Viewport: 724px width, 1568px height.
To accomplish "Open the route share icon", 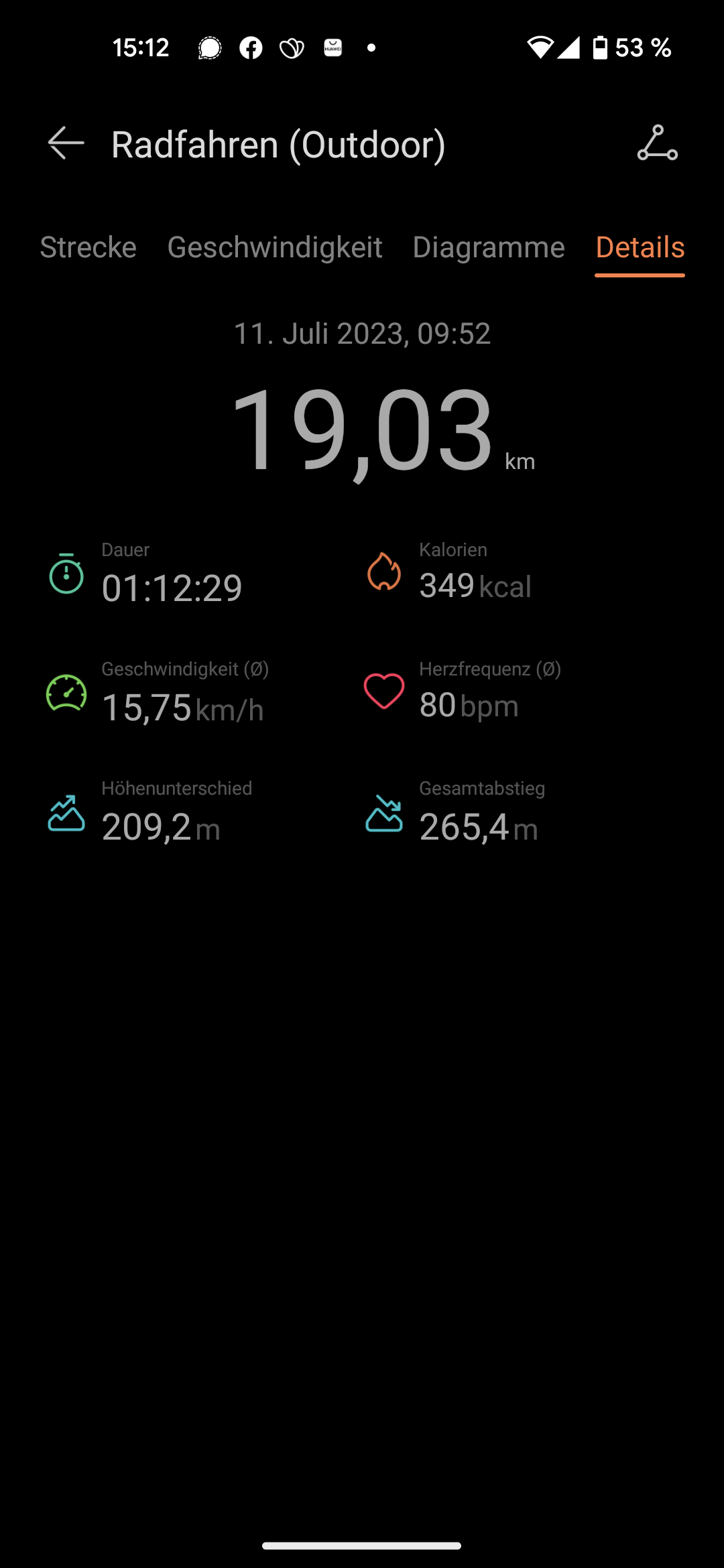I will (x=657, y=143).
